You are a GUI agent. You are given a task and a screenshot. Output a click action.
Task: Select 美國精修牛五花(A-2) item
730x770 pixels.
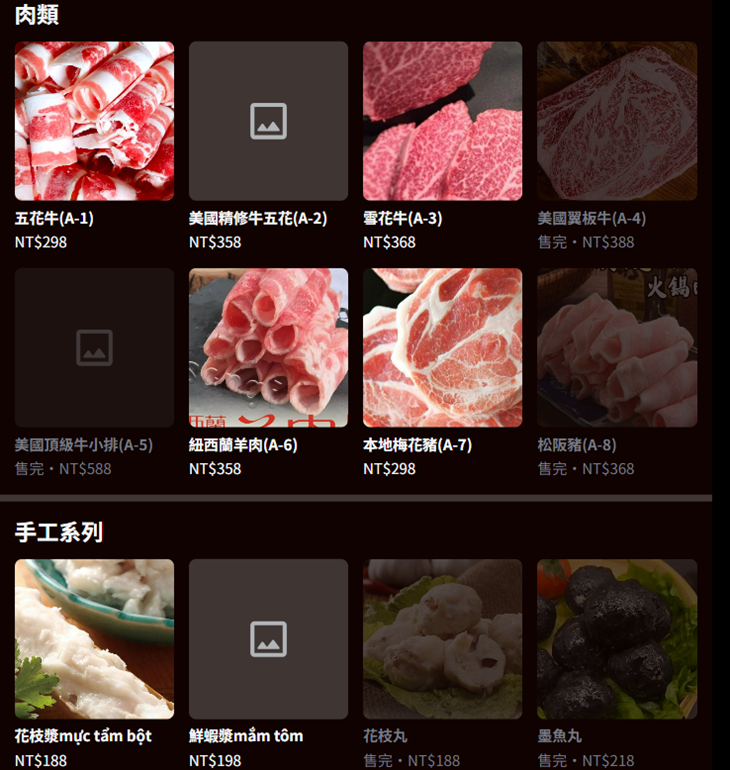[x=268, y=121]
